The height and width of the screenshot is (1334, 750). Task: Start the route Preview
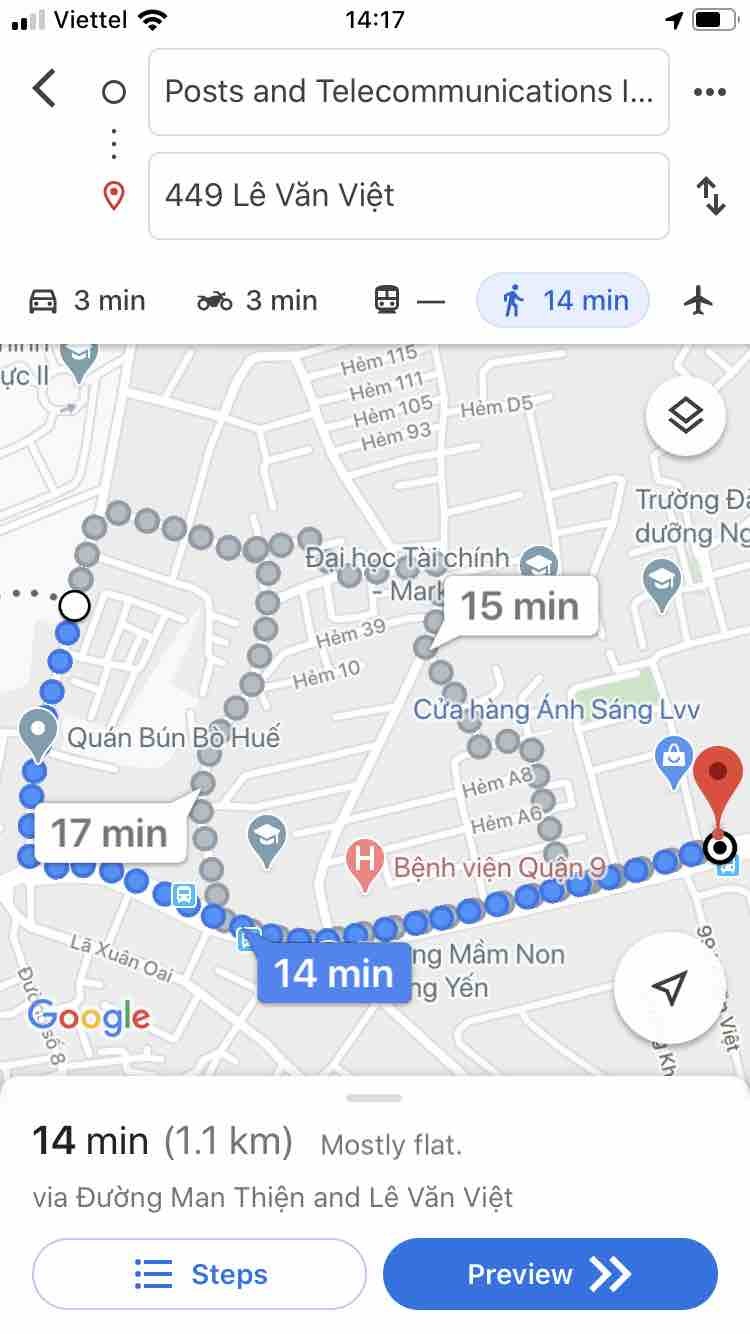(550, 1274)
